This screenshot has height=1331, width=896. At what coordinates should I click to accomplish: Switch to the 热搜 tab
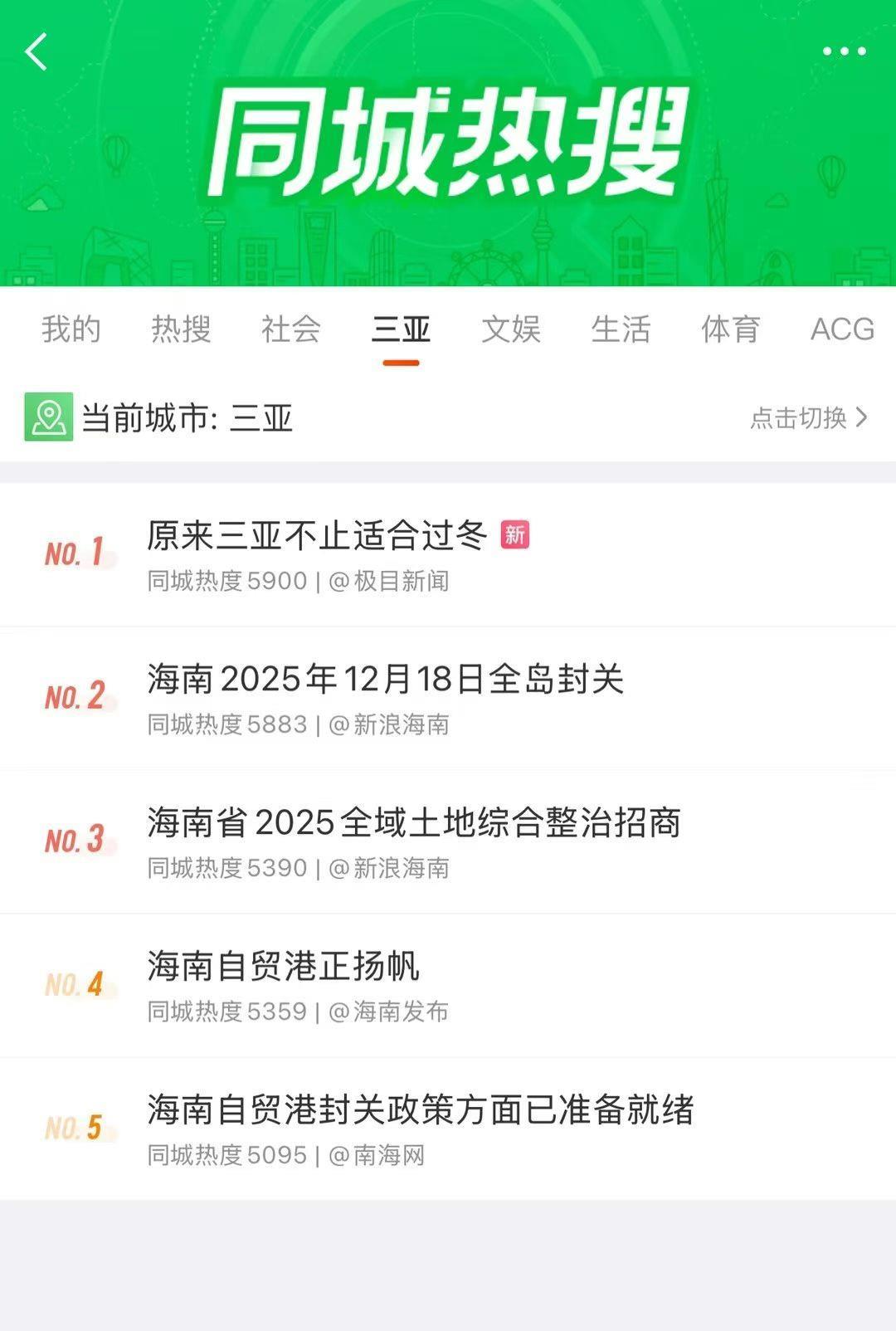(x=181, y=329)
